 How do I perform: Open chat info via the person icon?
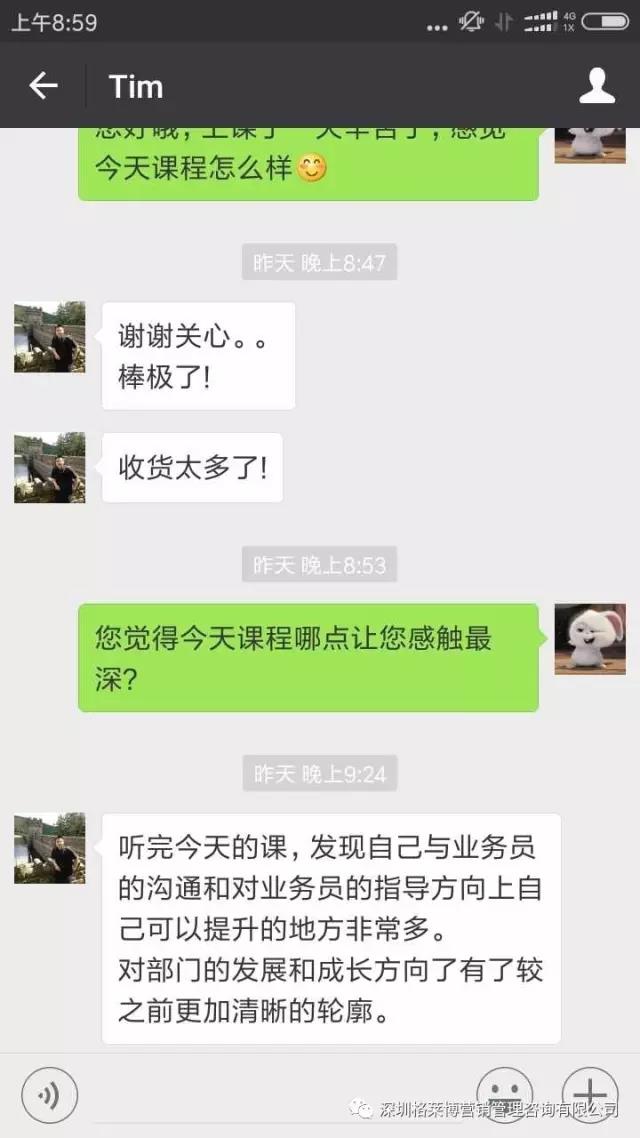point(597,87)
